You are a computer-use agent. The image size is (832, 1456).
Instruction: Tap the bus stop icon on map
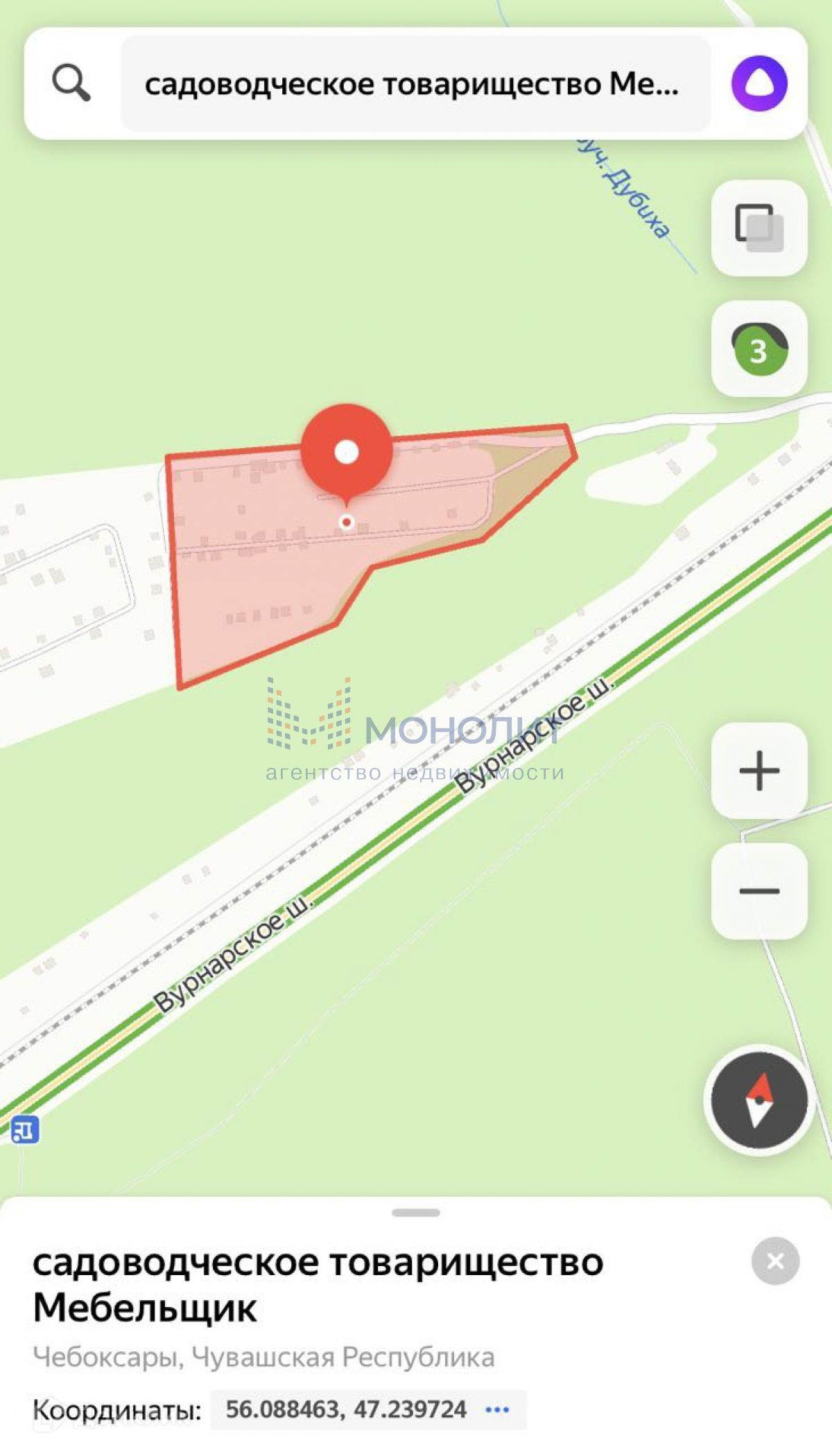coord(25,1130)
